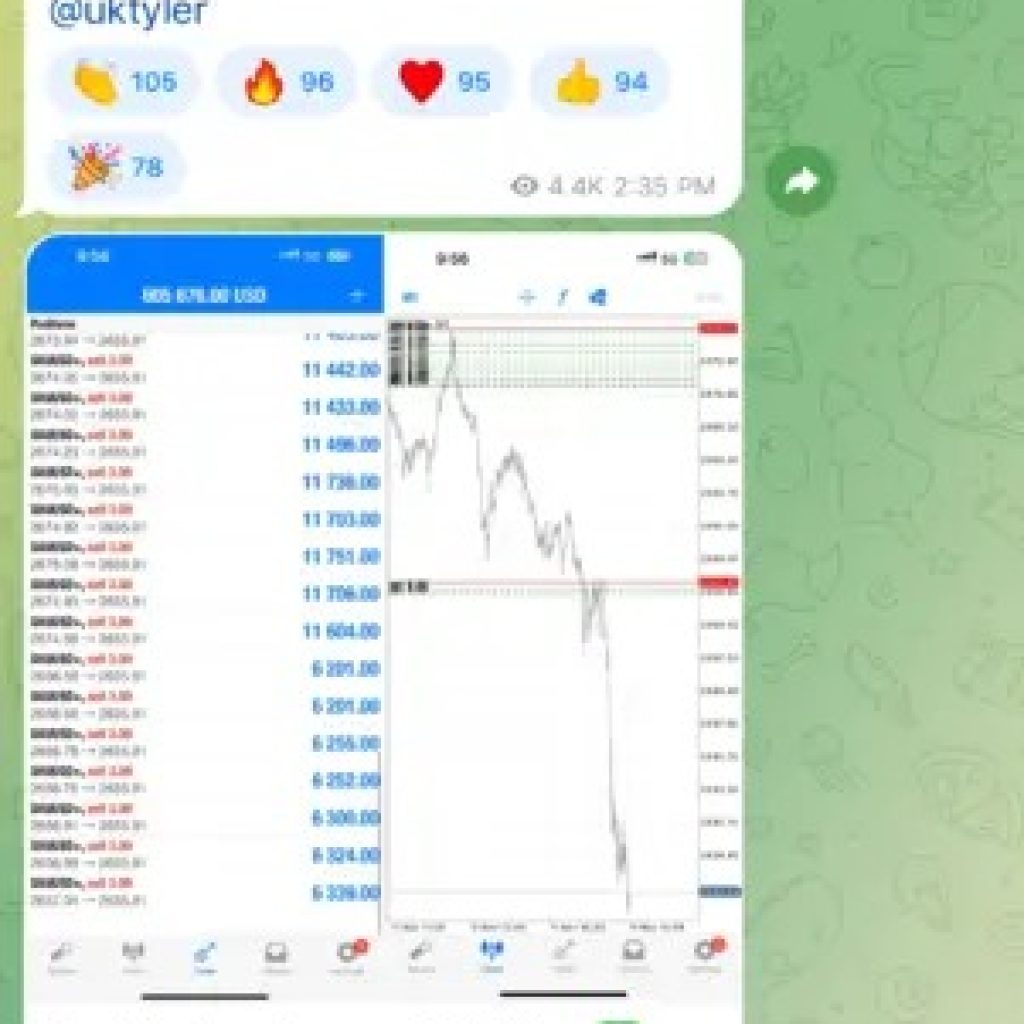This screenshot has width=1024, height=1024.
Task: Tap the red heart reaction
Action: click(x=443, y=82)
